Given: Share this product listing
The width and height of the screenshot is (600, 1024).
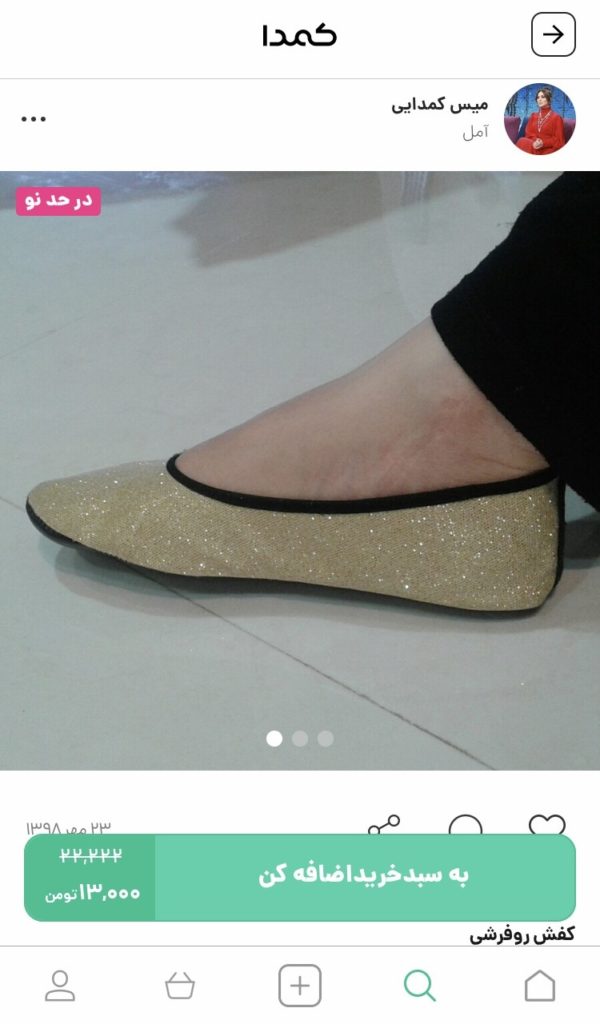Looking at the screenshot, I should [x=384, y=826].
